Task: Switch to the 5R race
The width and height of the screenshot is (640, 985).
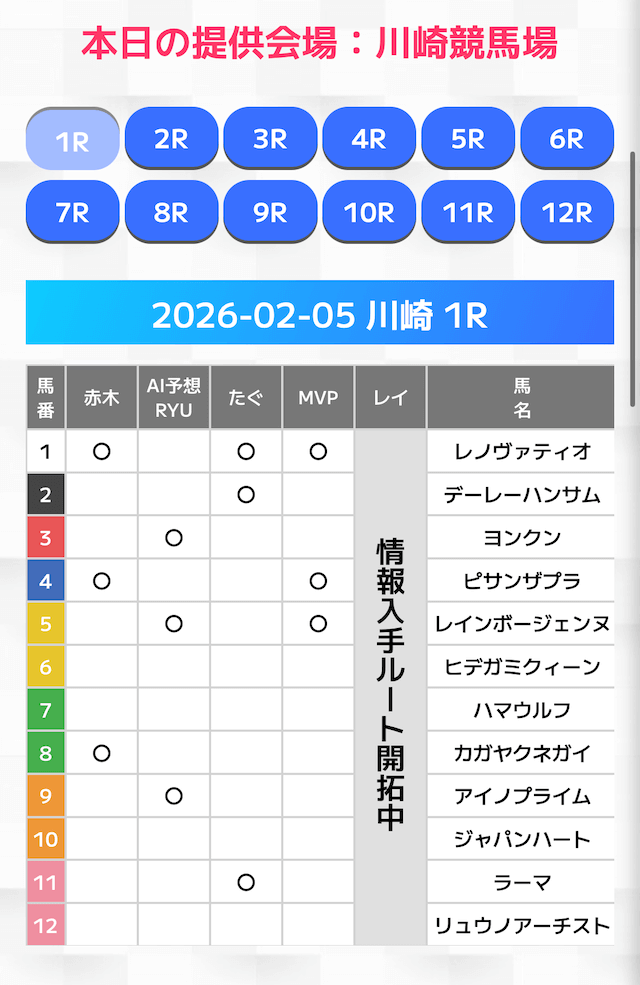Action: coord(468,138)
